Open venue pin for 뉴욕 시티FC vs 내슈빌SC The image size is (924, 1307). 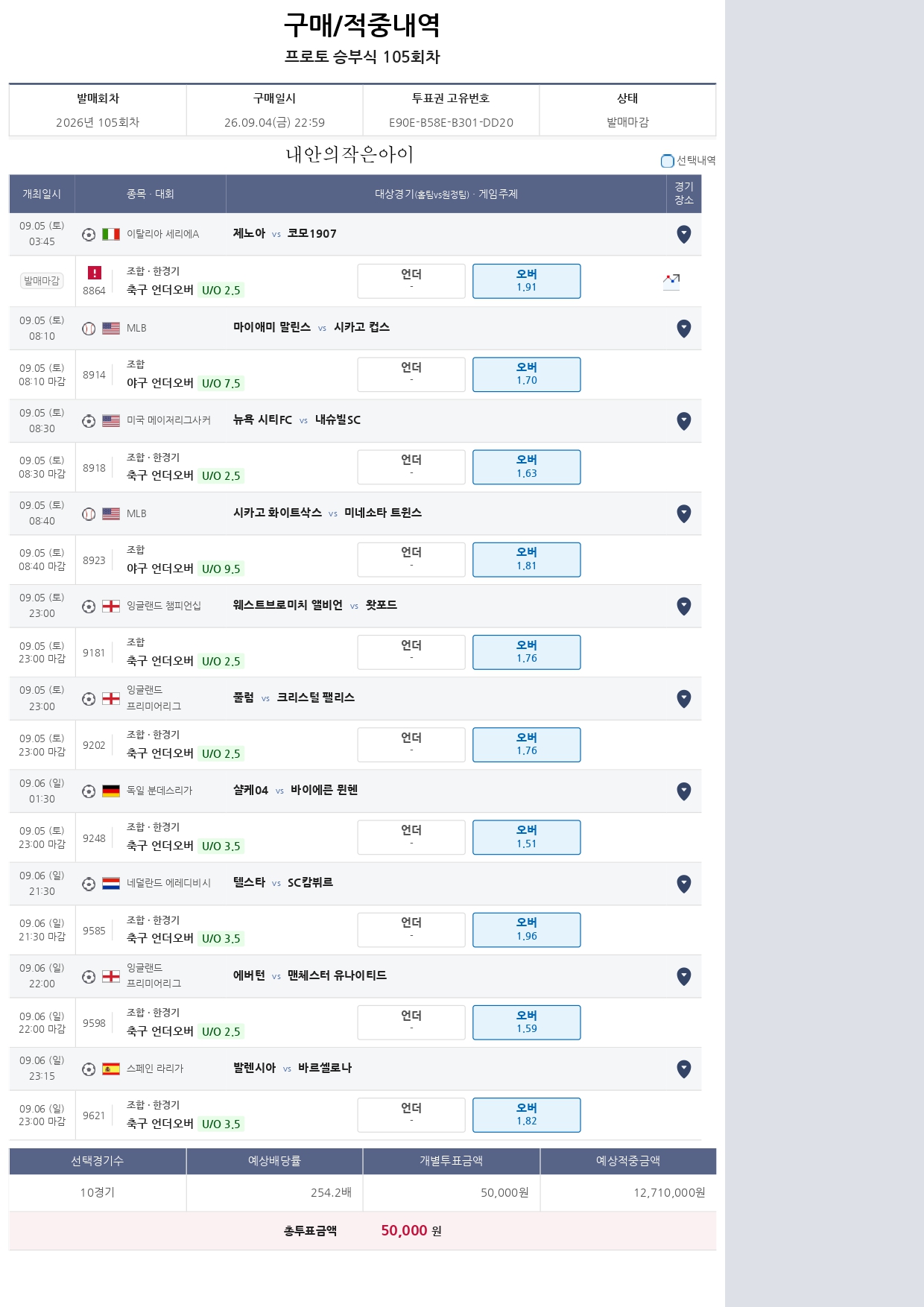[683, 421]
